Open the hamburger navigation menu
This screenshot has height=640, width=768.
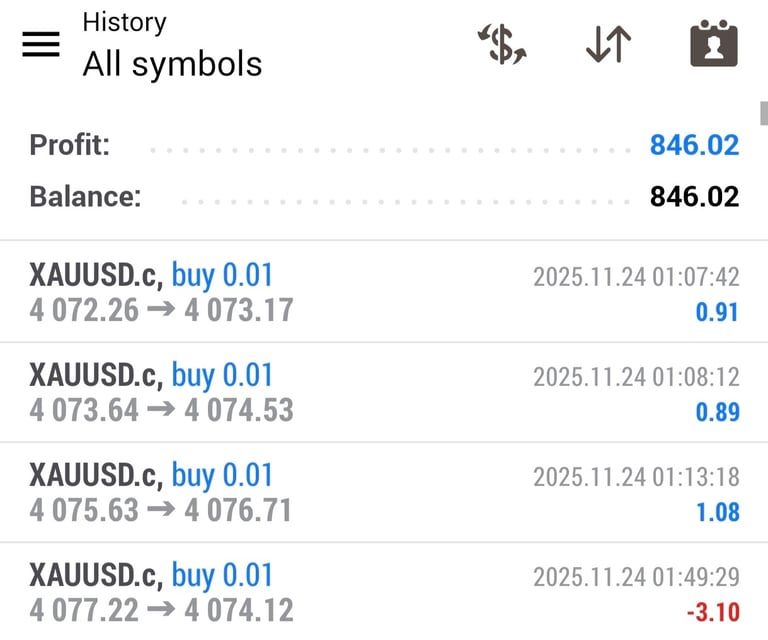41,44
